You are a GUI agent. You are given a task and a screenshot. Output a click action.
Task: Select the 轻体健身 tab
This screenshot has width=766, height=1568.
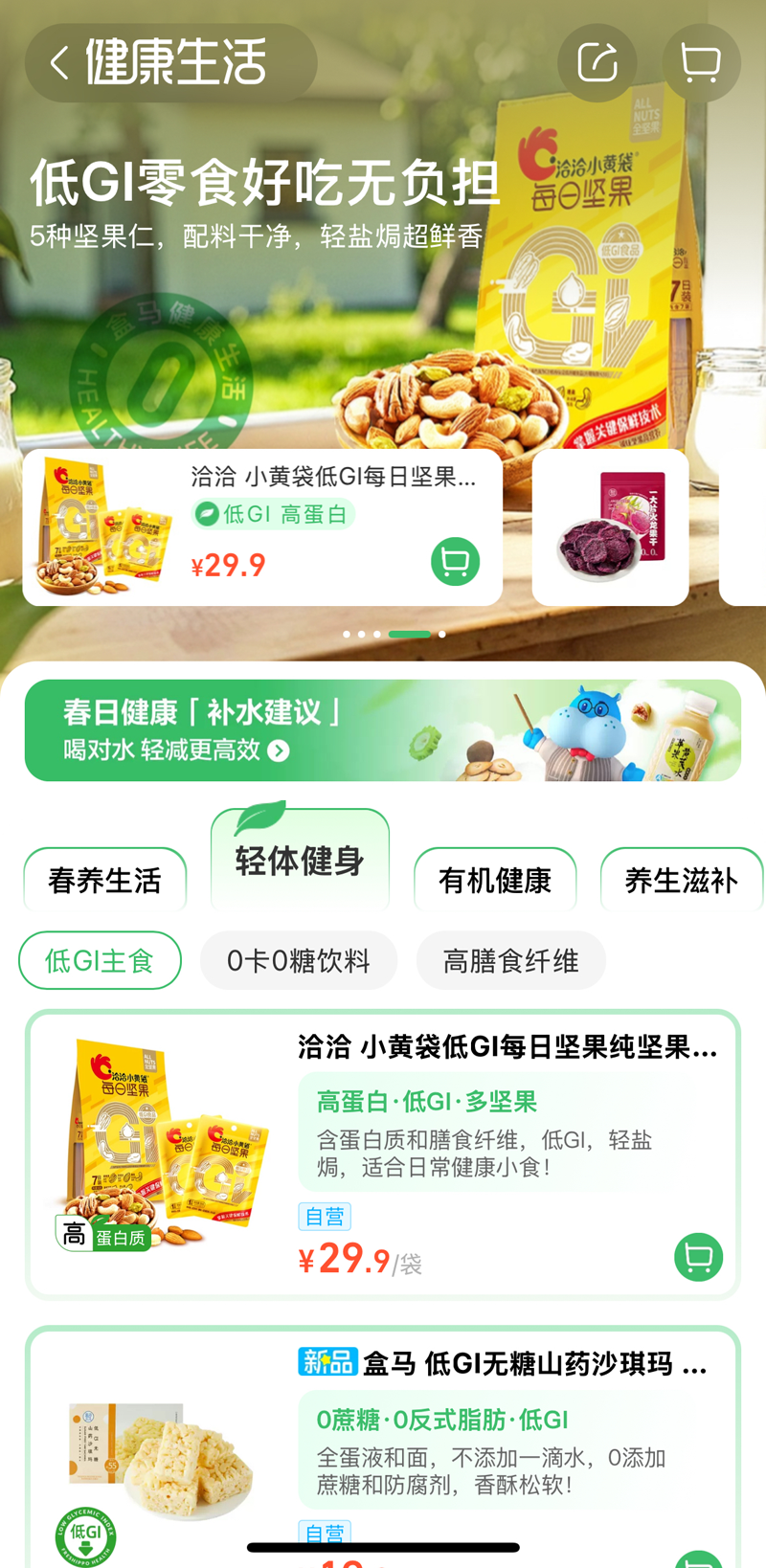pos(300,860)
